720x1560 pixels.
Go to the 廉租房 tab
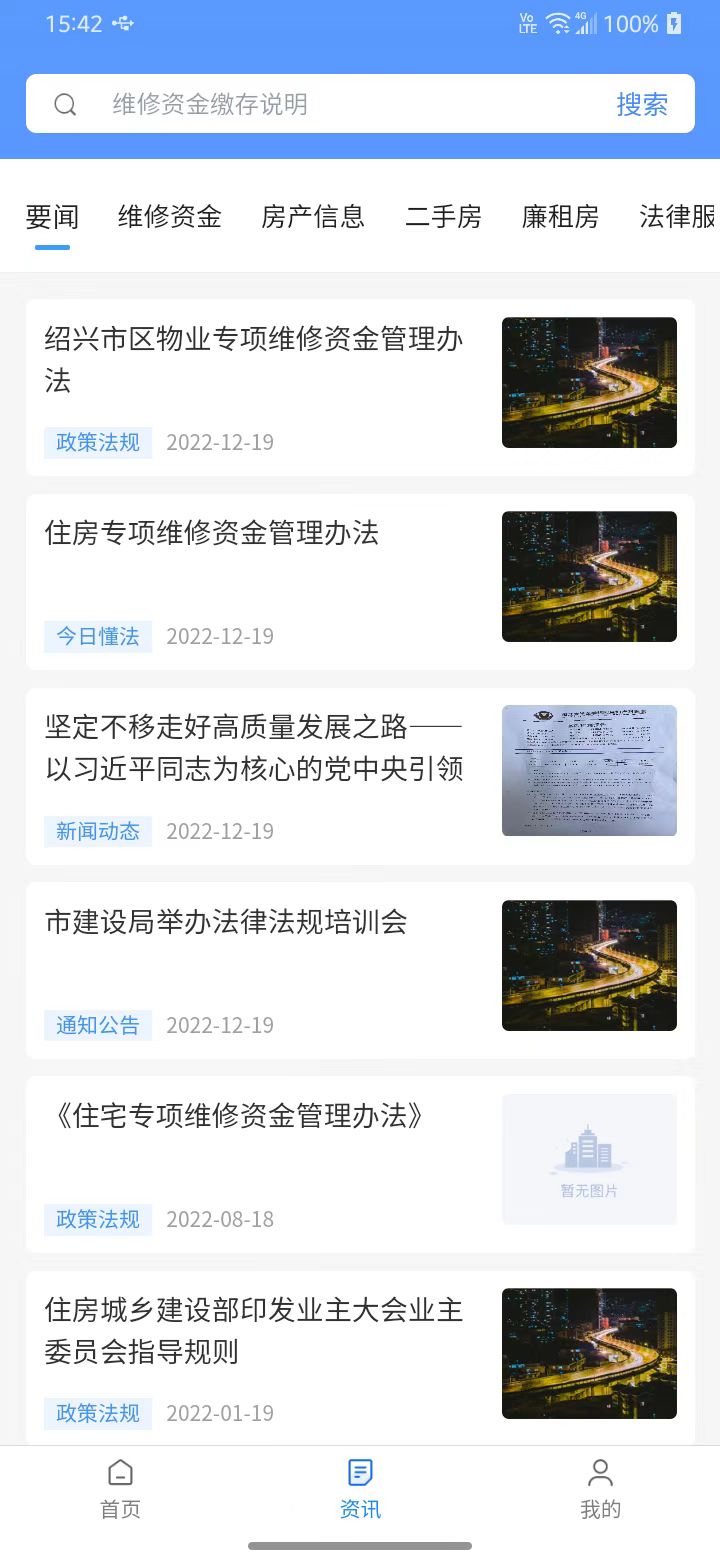tap(560, 216)
